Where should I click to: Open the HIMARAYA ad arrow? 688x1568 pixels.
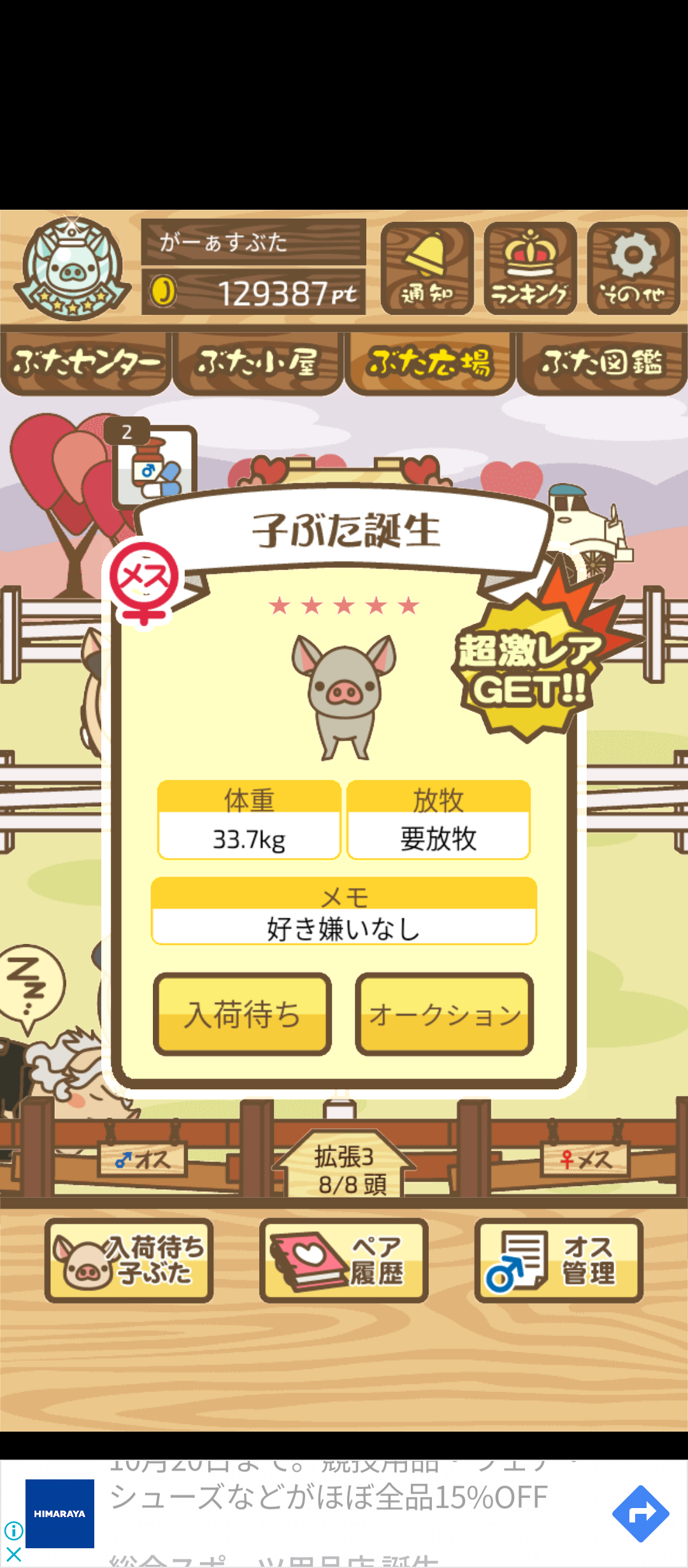pyautogui.click(x=640, y=1513)
